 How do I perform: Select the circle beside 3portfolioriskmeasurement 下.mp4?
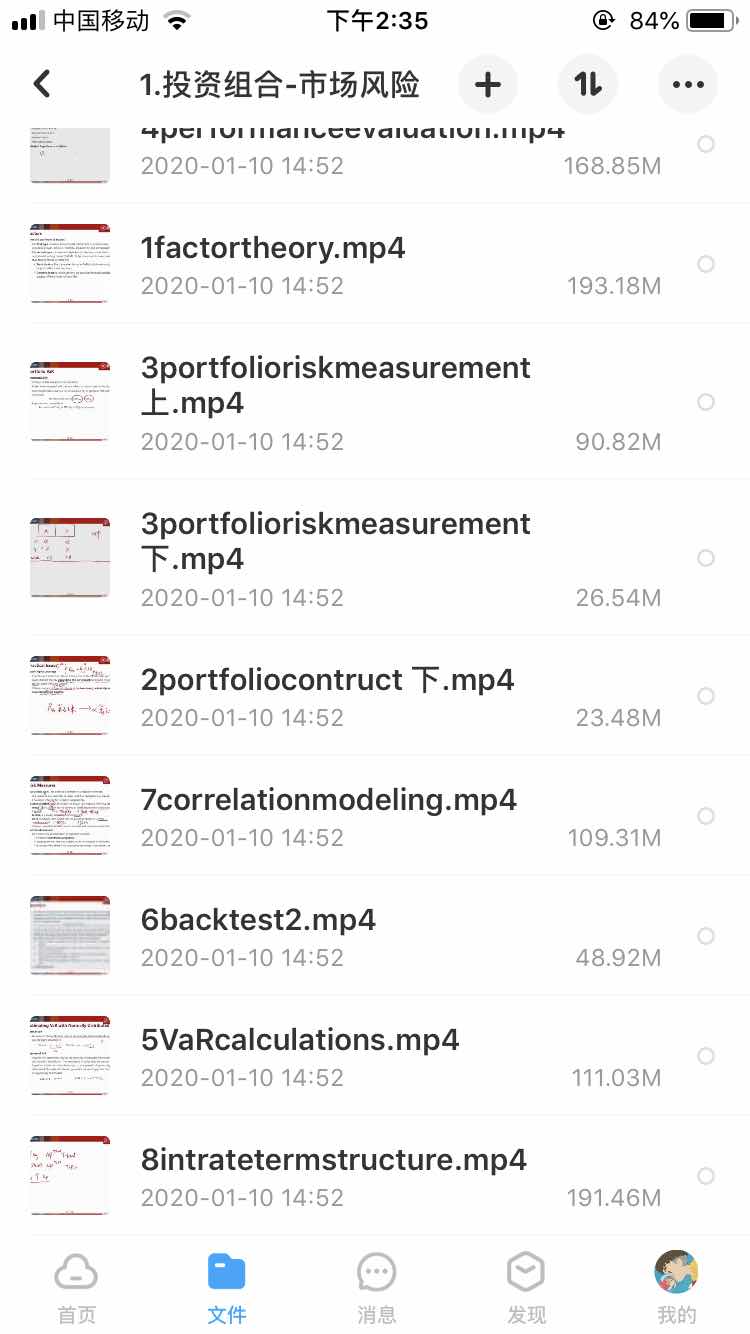coord(706,558)
